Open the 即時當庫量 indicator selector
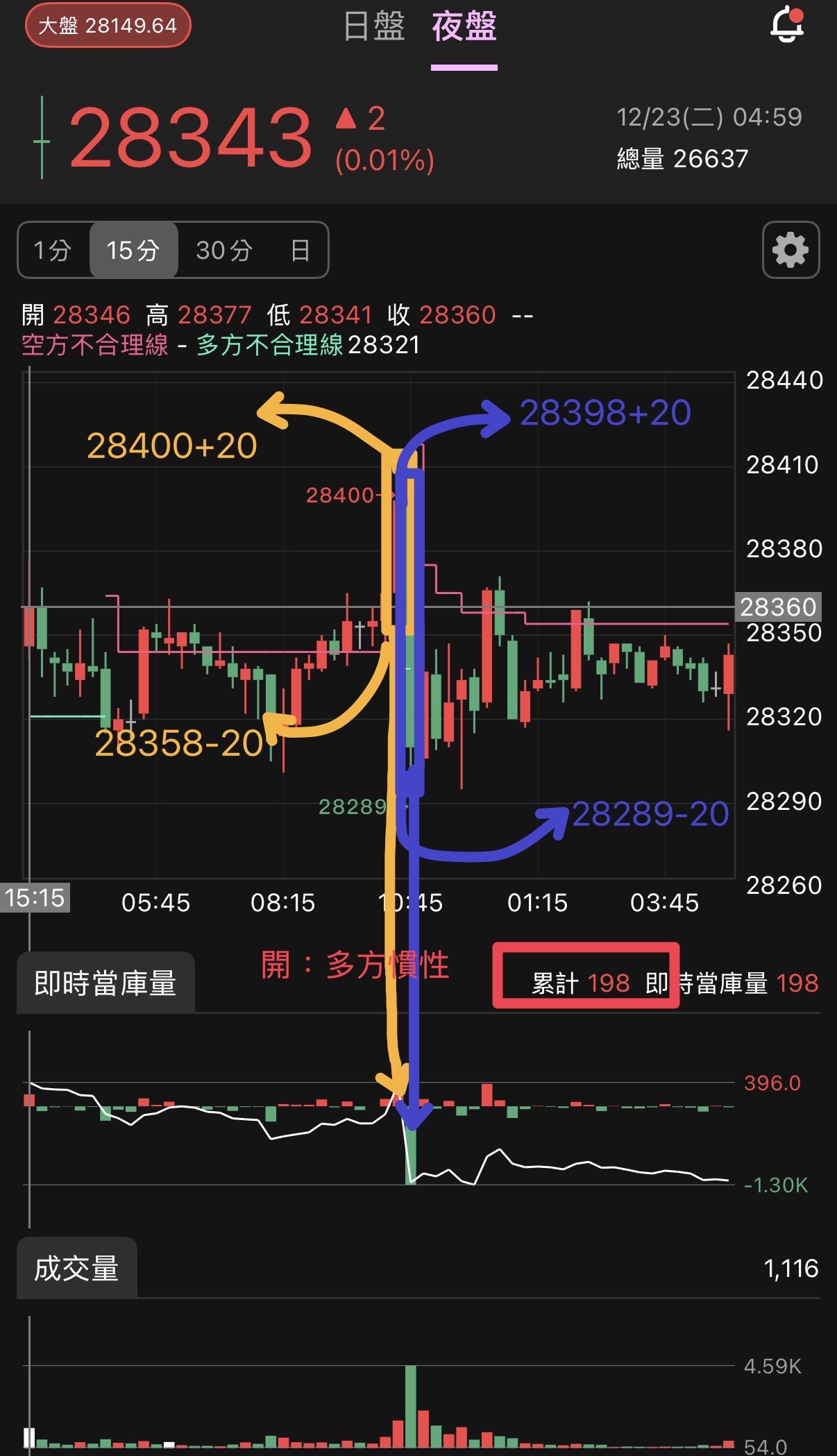 click(x=105, y=983)
